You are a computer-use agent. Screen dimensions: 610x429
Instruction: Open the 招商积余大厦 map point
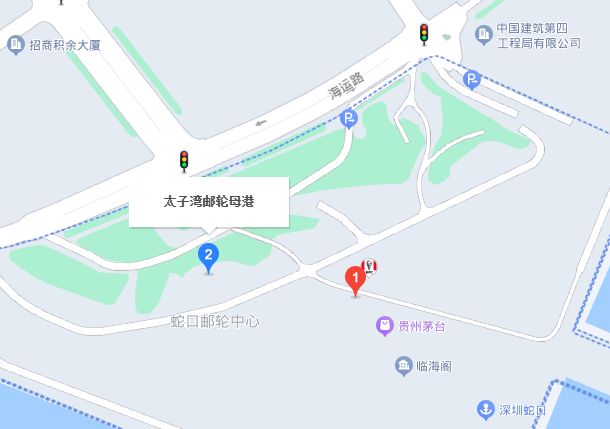(x=15, y=44)
